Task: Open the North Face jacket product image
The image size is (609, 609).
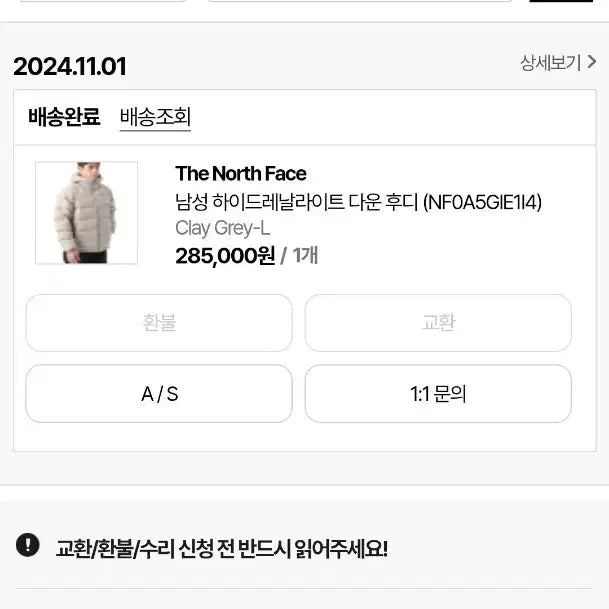Action: tap(86, 213)
